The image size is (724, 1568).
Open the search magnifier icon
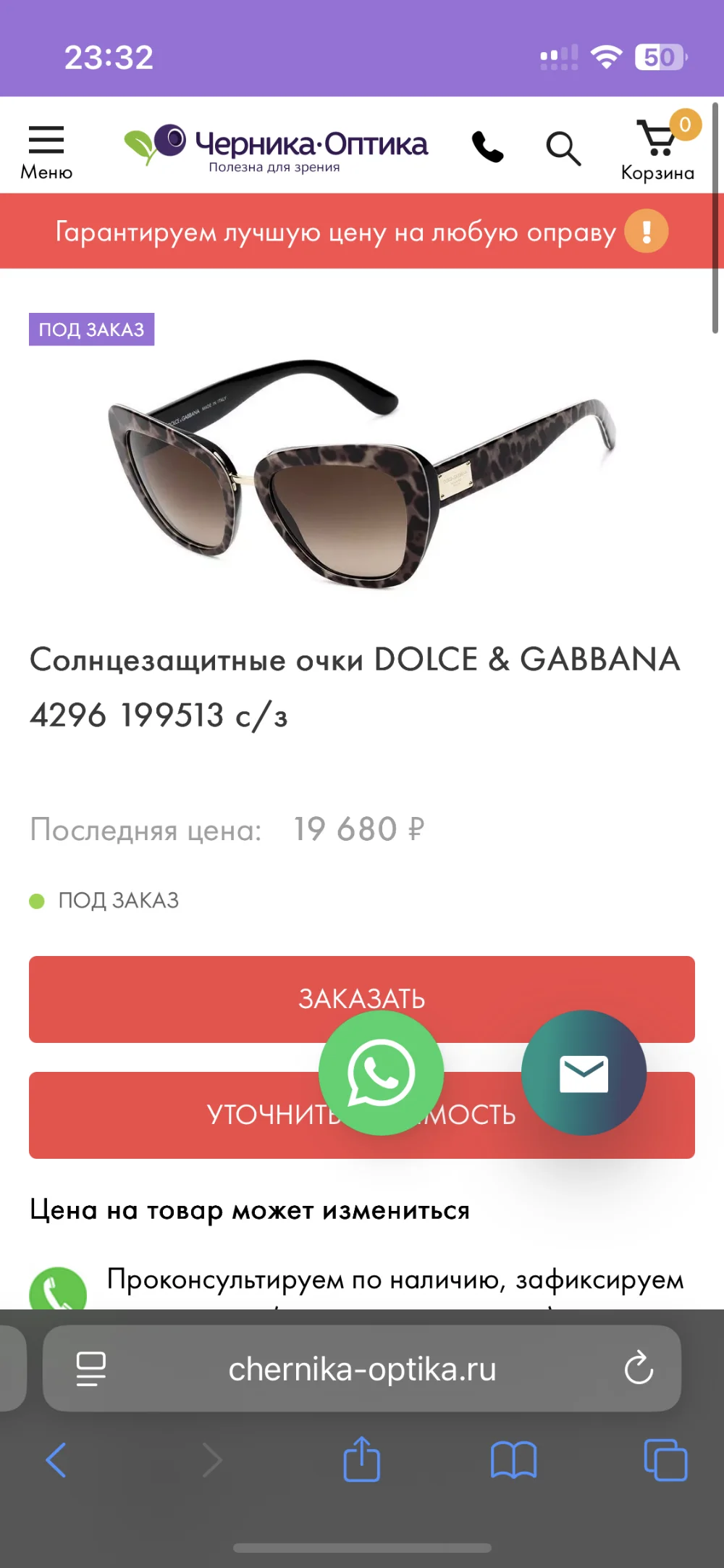pos(563,148)
